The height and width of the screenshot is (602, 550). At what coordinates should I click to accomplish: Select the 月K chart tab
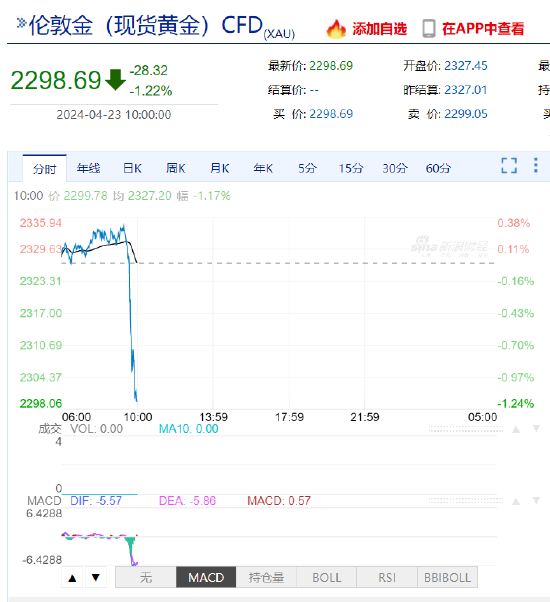pos(220,168)
